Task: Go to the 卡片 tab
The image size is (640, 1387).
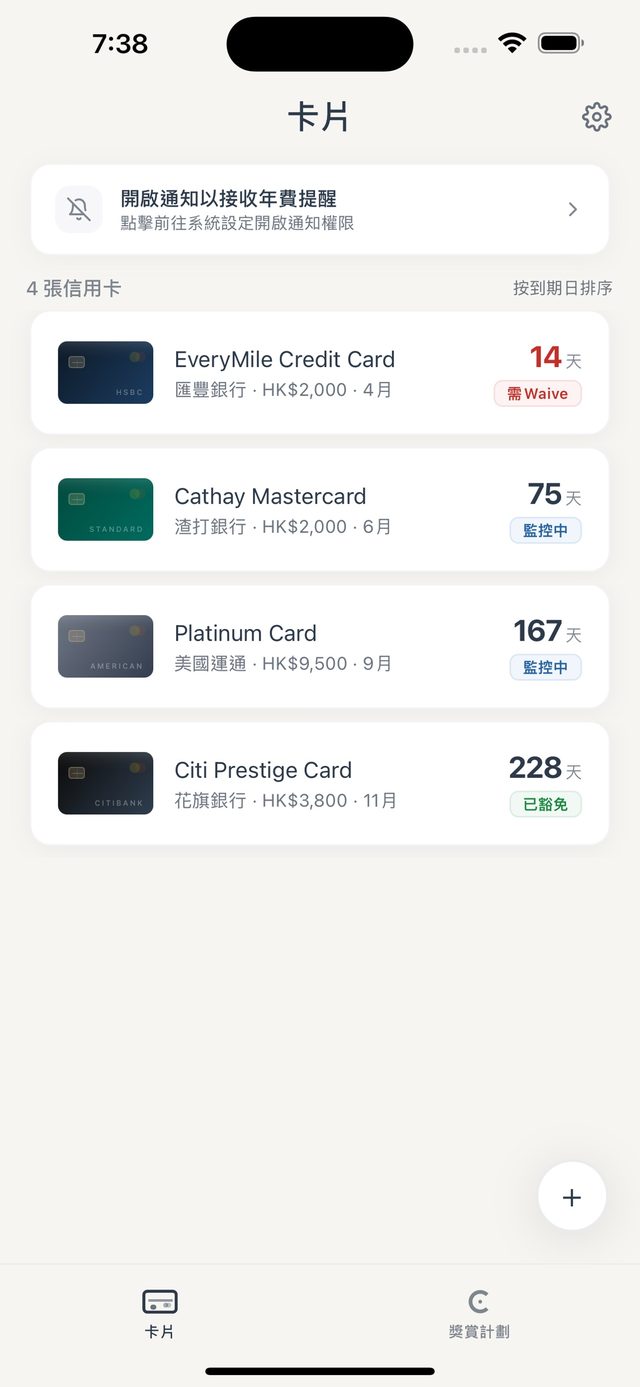Action: (x=160, y=1314)
